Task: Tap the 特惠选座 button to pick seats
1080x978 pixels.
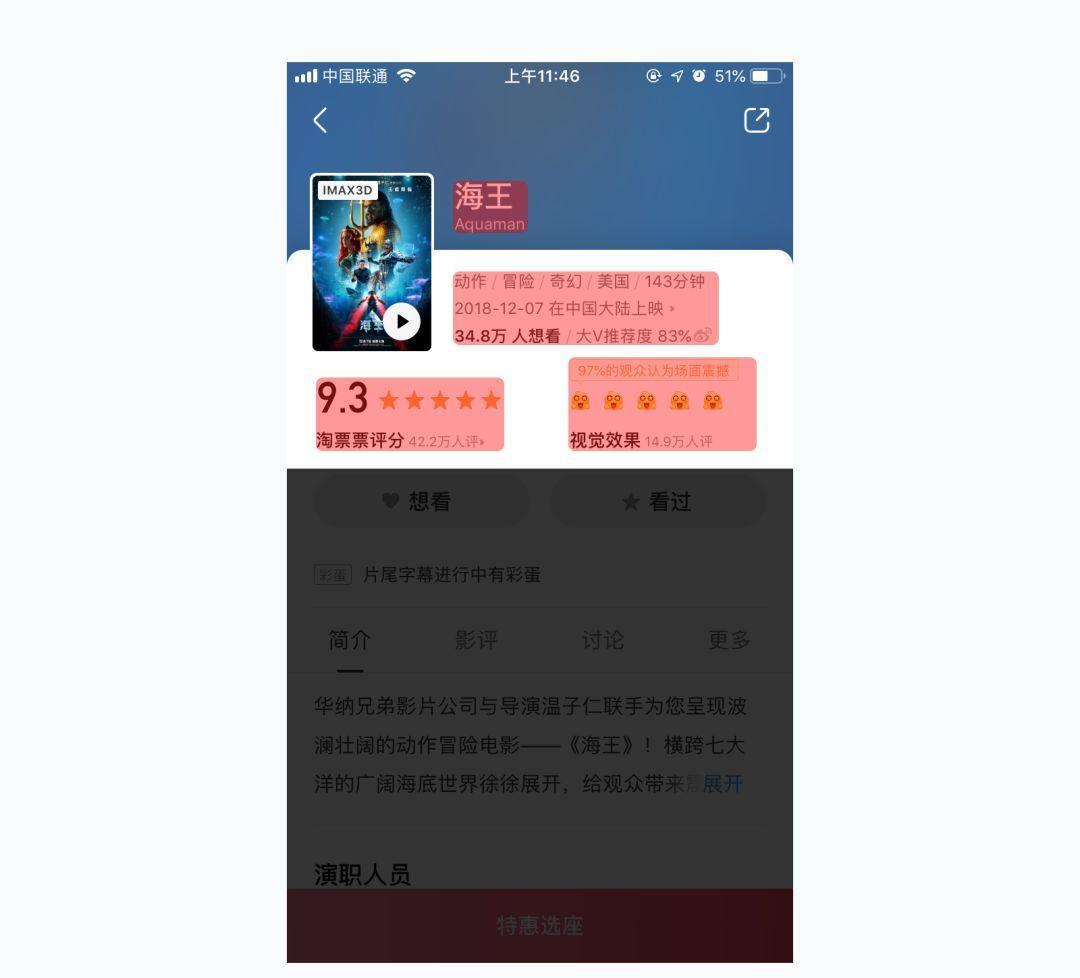Action: [540, 926]
